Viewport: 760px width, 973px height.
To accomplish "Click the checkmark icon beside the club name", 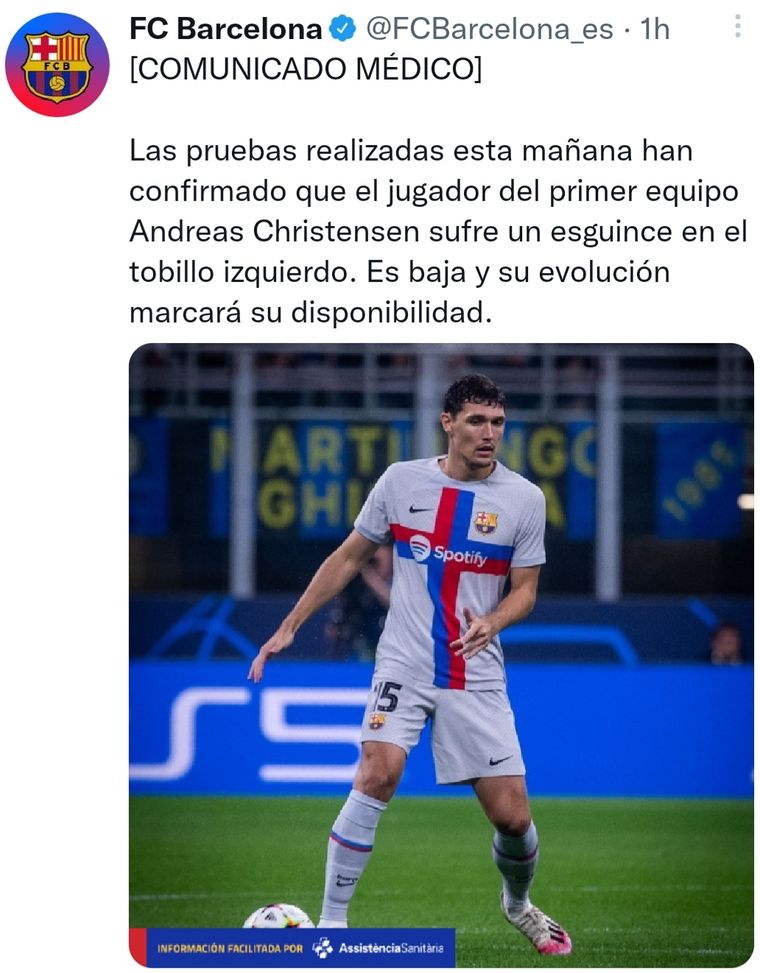I will coord(341,29).
